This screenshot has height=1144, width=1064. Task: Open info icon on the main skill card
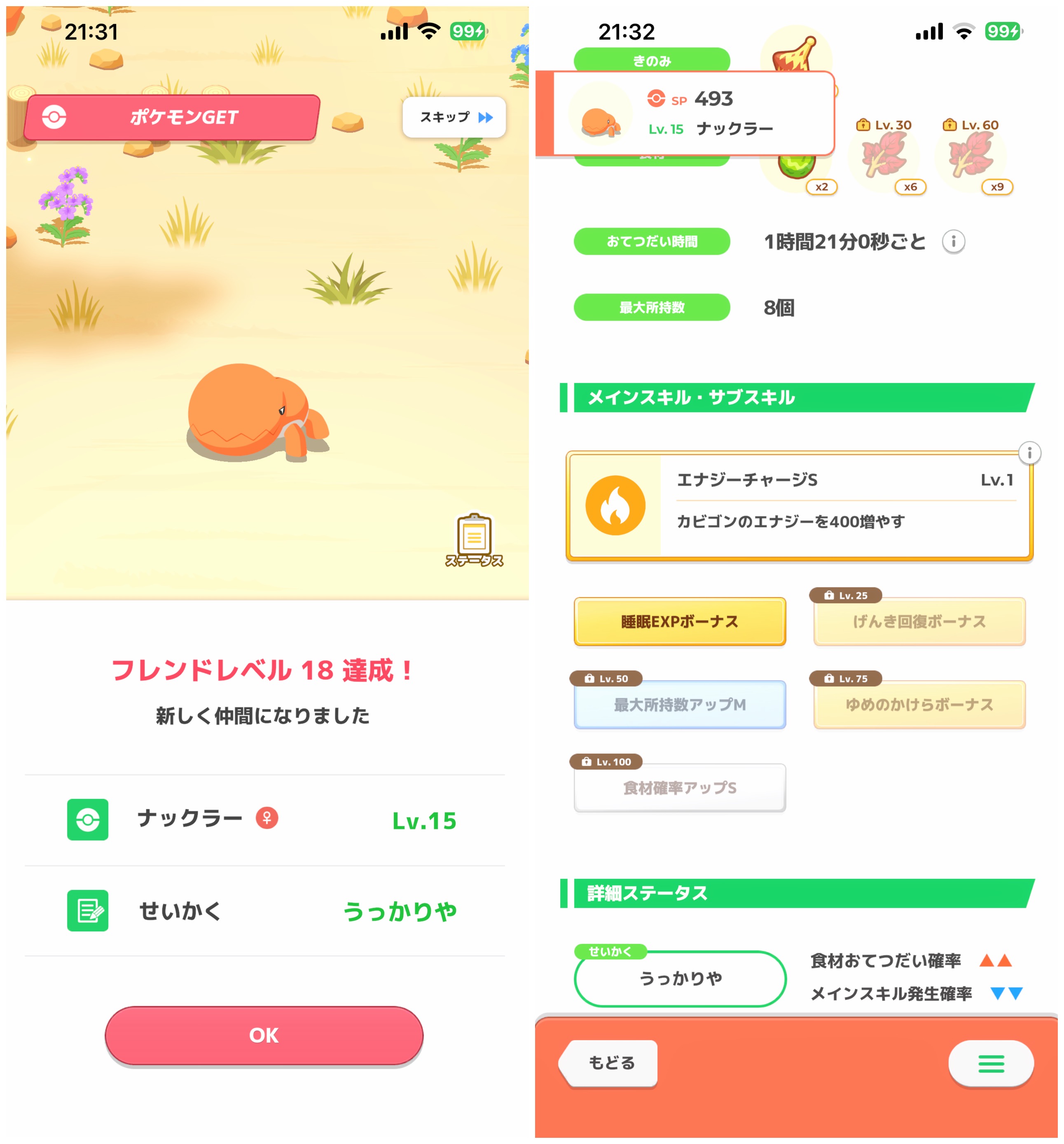(x=1029, y=453)
